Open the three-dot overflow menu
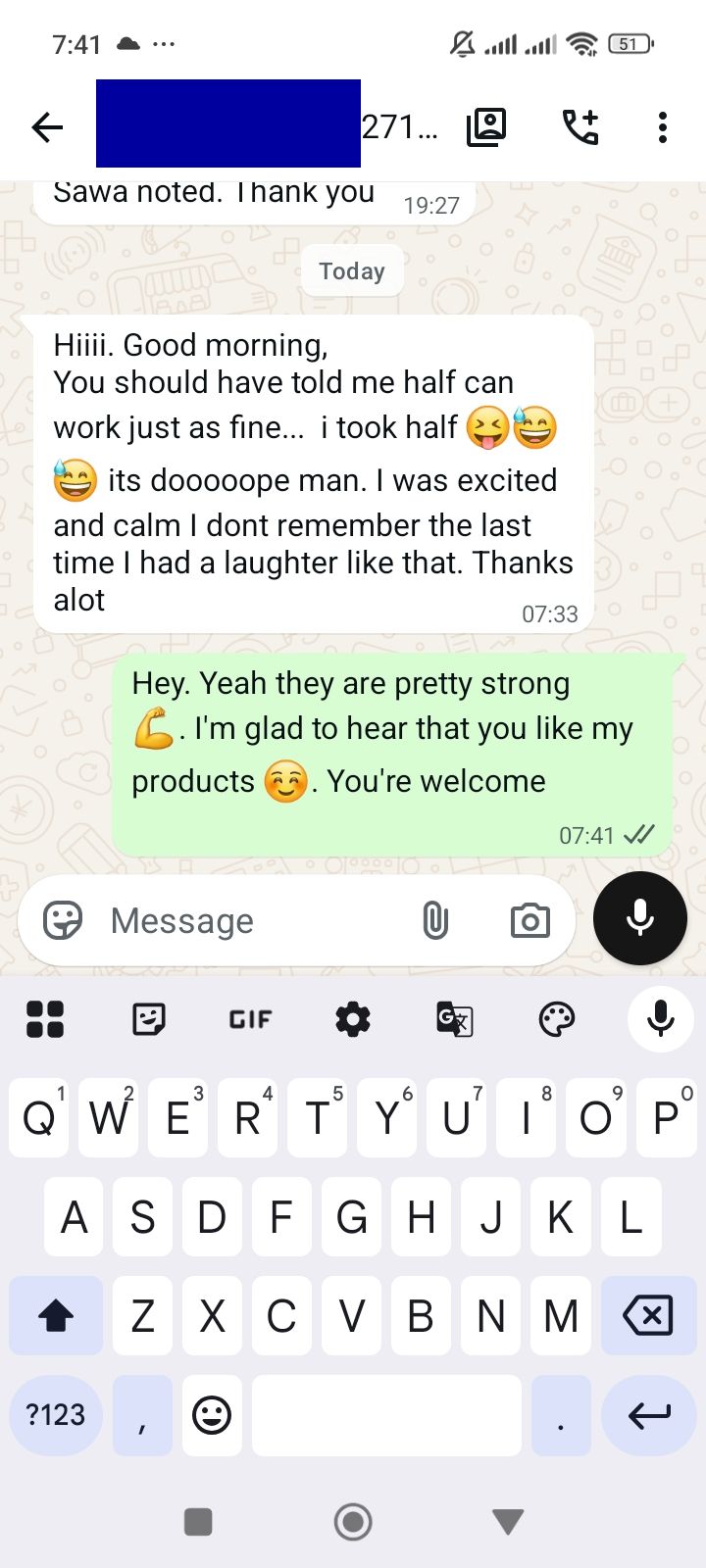Viewport: 706px width, 1568px height. [663, 126]
